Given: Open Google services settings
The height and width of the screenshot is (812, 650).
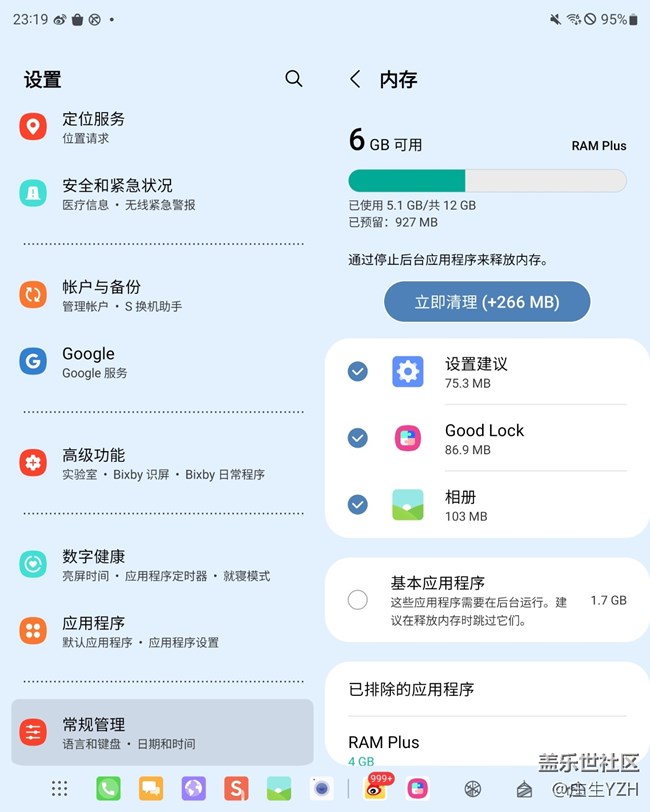Looking at the screenshot, I should [160, 362].
